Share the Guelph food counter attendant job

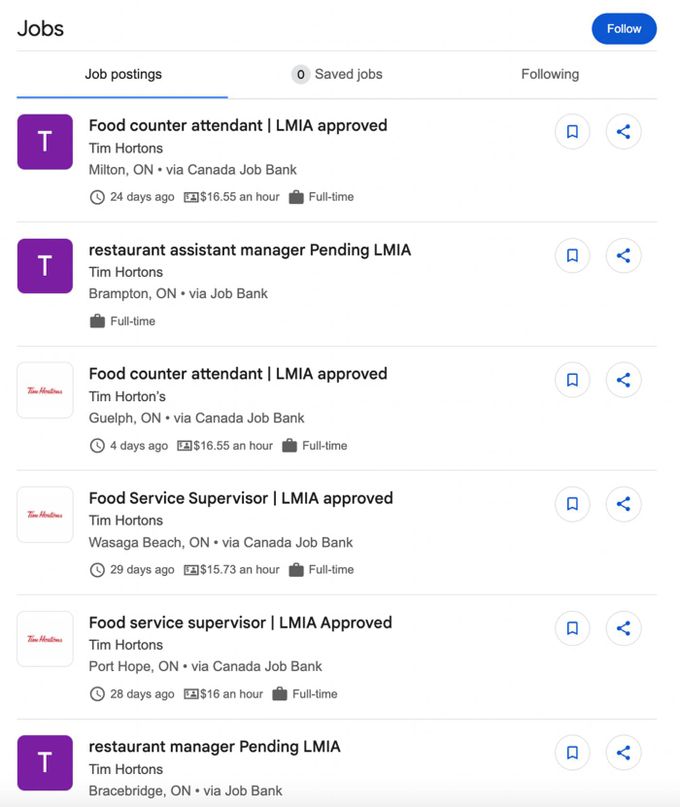coord(623,380)
